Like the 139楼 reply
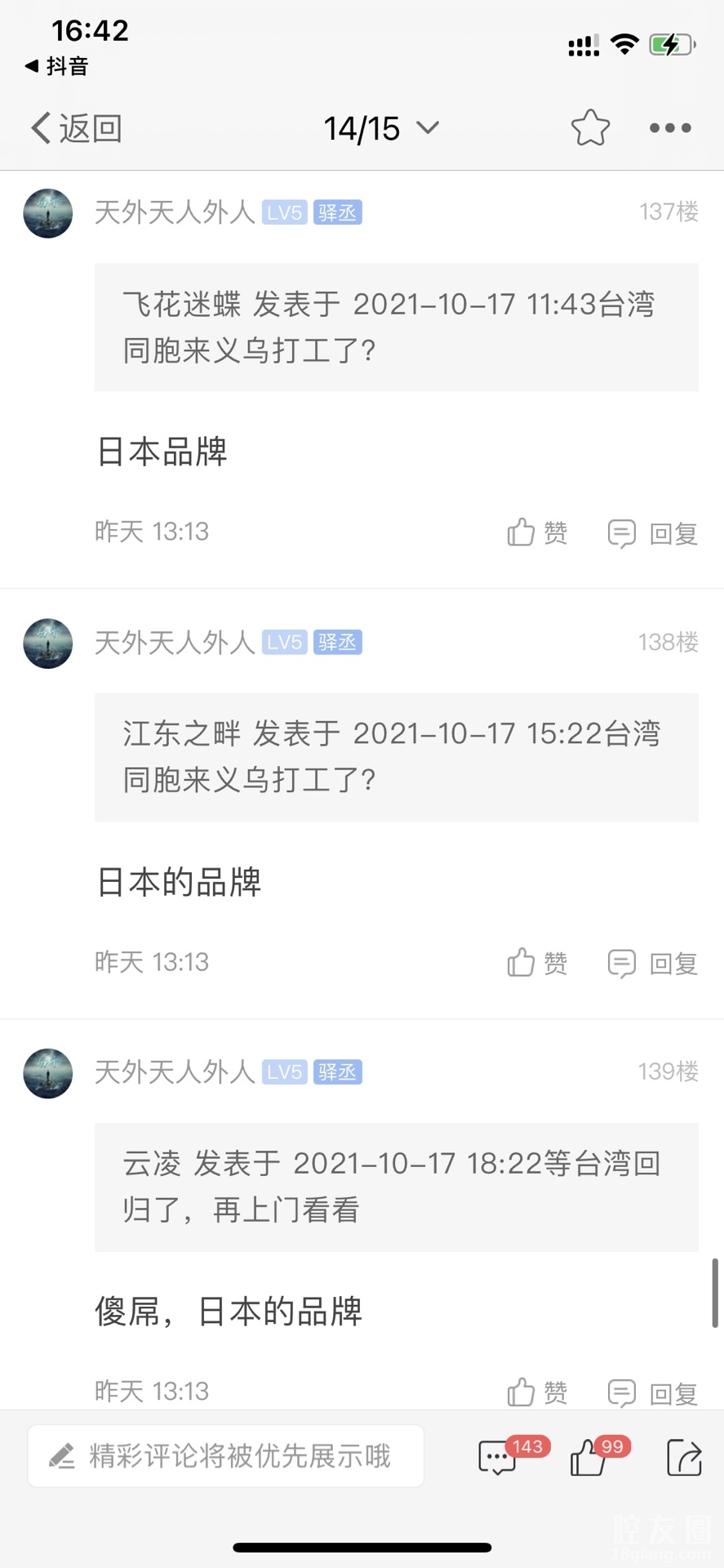Screen dimensions: 724x1568 (x=537, y=1392)
